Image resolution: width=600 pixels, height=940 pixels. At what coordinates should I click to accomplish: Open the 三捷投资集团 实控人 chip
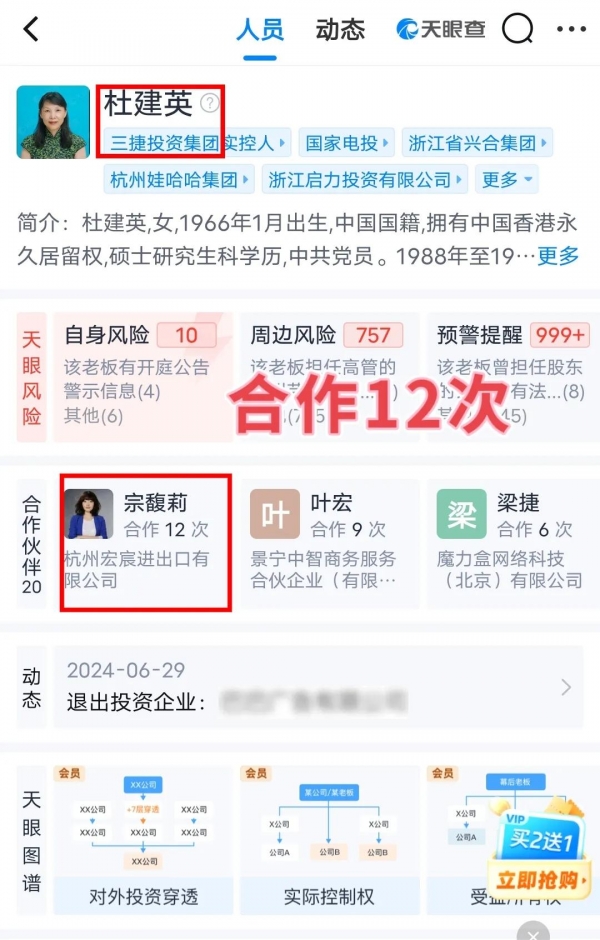point(196,143)
